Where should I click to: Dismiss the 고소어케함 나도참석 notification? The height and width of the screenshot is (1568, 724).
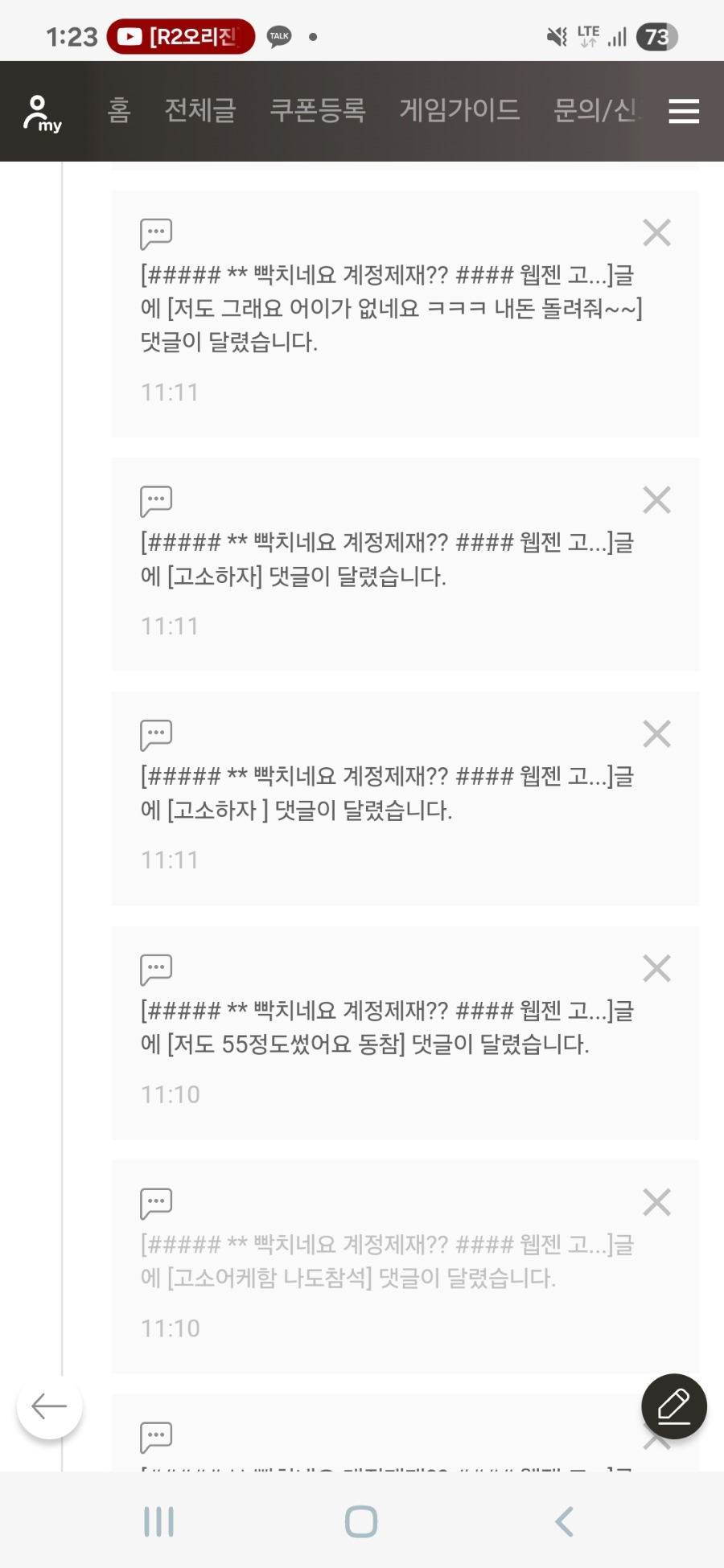[x=657, y=1203]
